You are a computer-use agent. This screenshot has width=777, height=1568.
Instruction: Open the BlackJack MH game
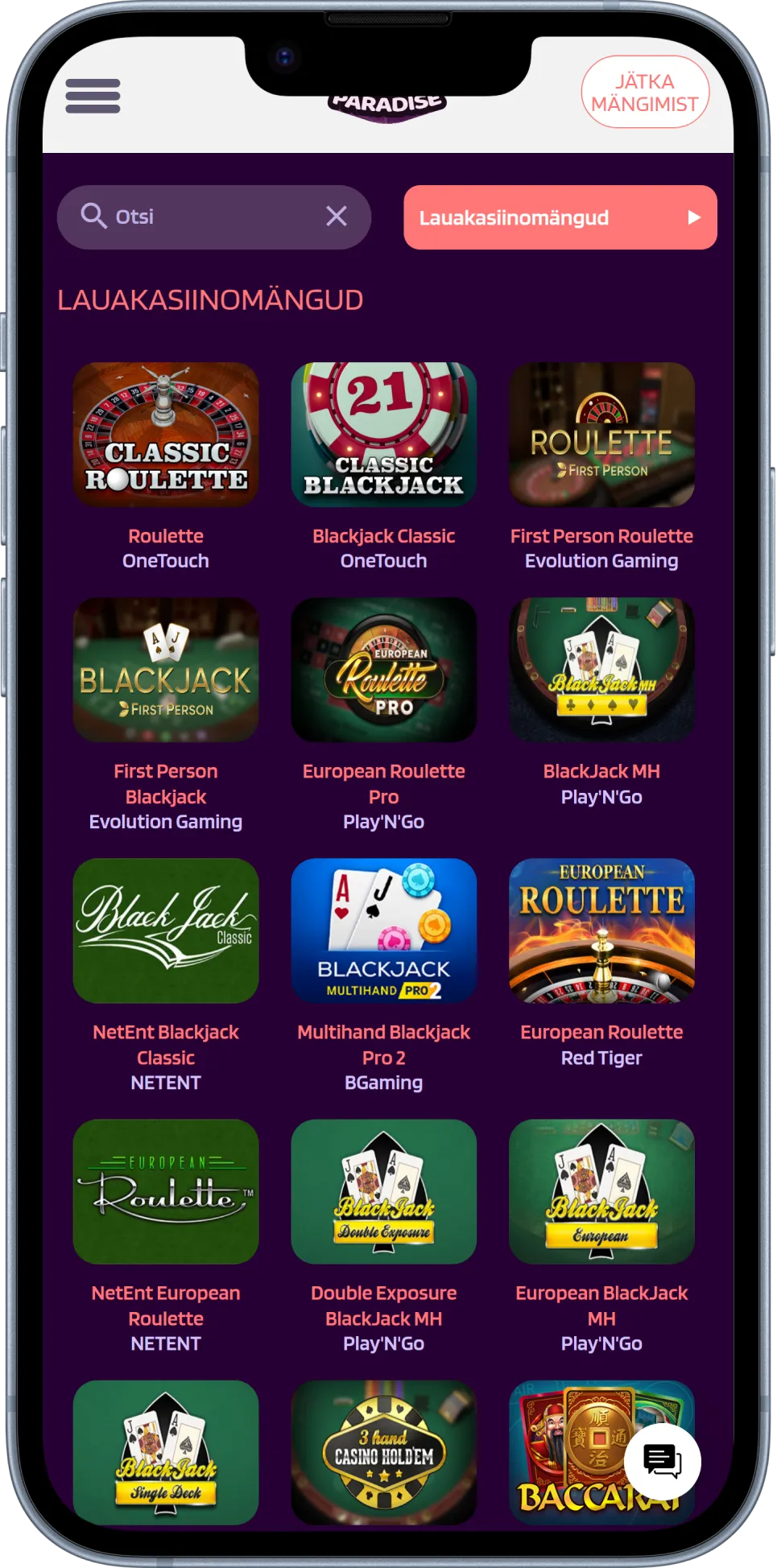(601, 670)
